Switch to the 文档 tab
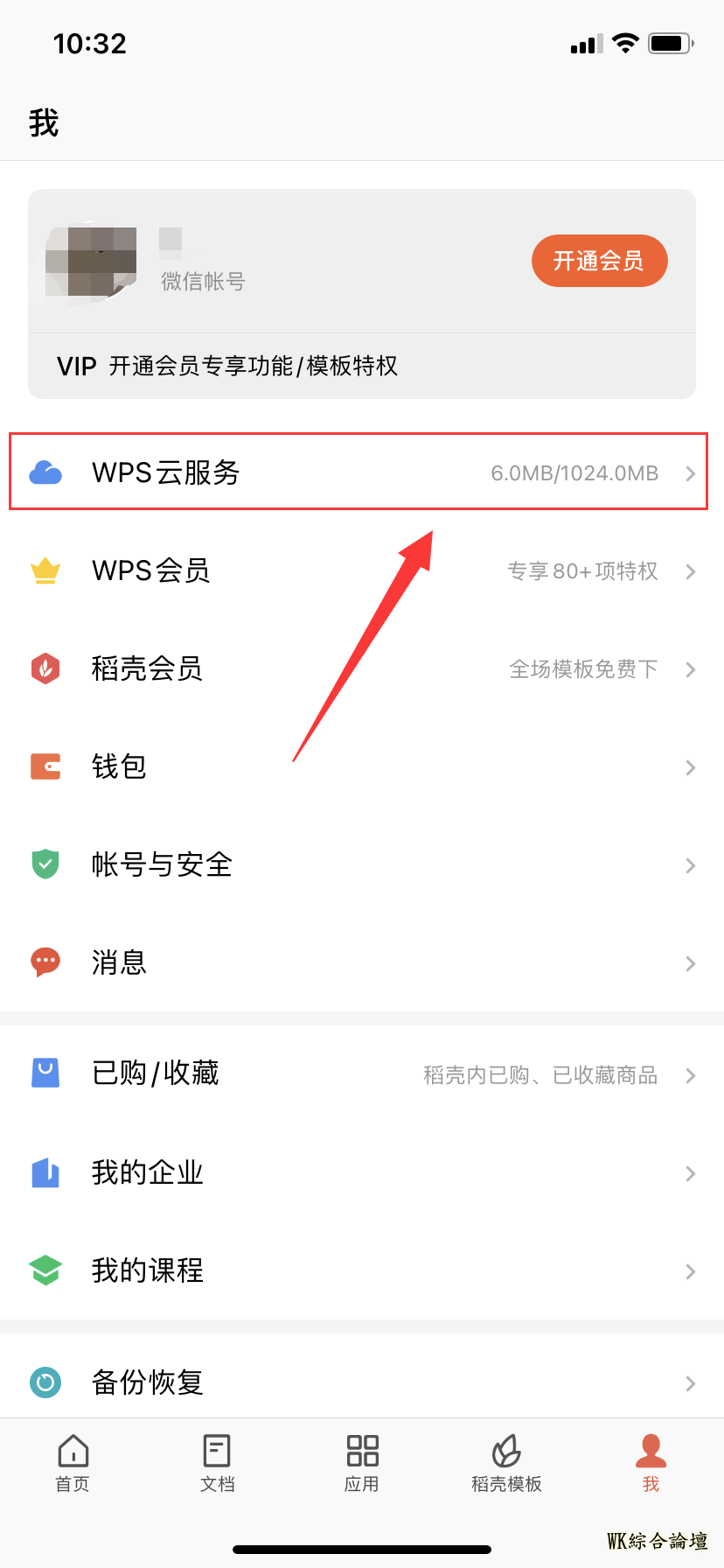The width and height of the screenshot is (724, 1568). (x=217, y=1463)
